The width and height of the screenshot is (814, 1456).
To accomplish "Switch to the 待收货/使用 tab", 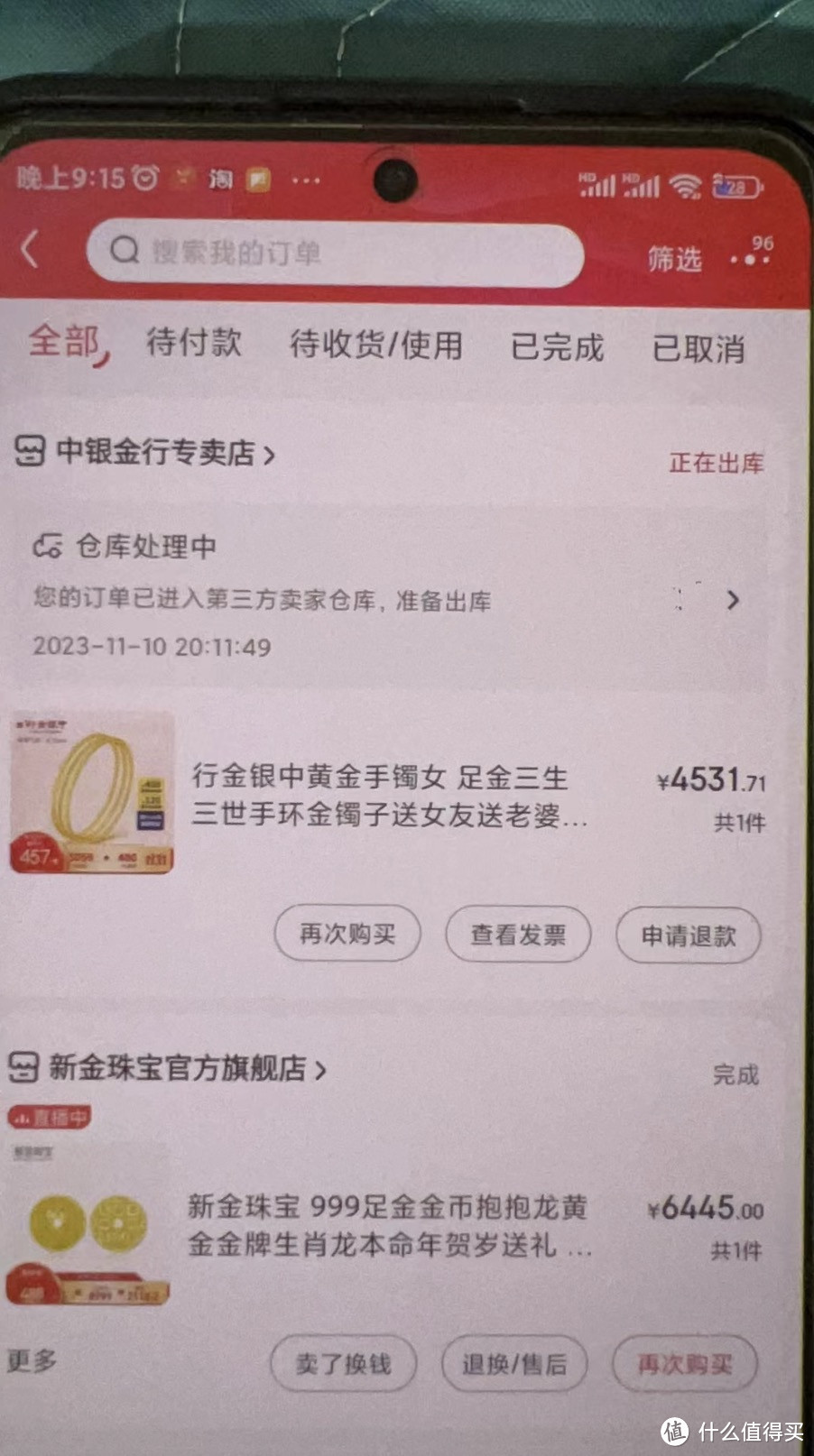I will 376,346.
